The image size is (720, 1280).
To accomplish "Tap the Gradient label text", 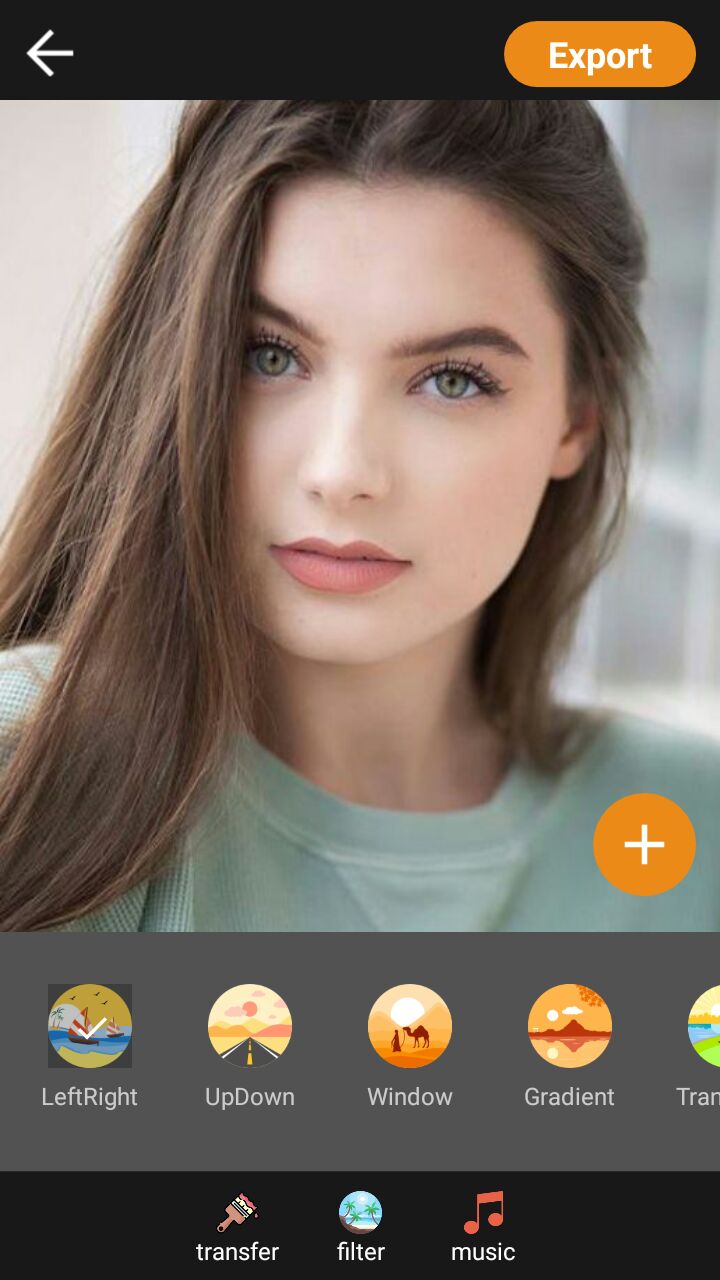I will click(x=569, y=1097).
